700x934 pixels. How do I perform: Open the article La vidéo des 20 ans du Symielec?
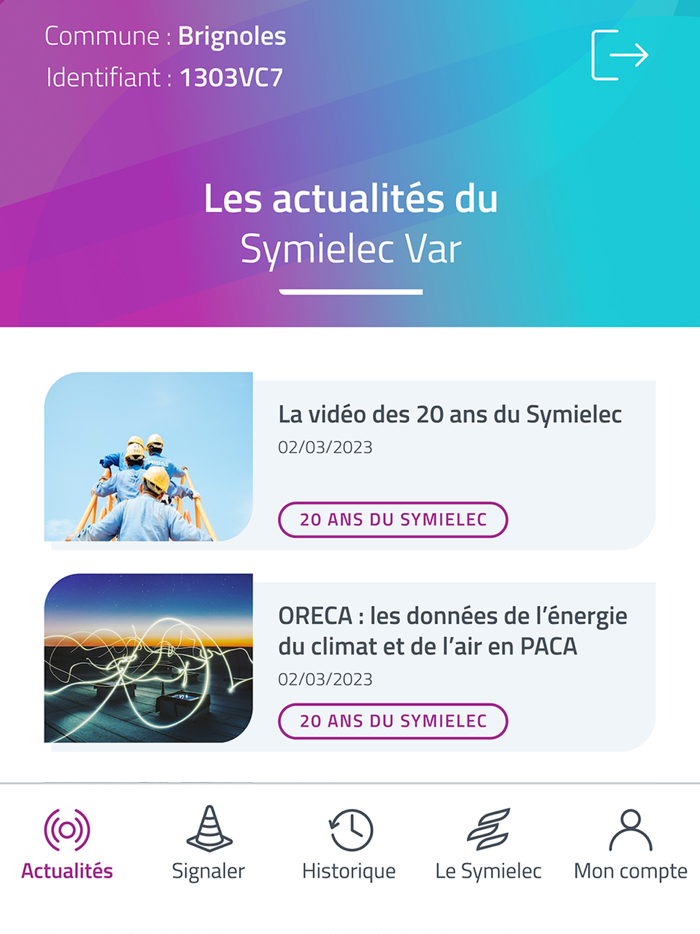click(x=450, y=415)
